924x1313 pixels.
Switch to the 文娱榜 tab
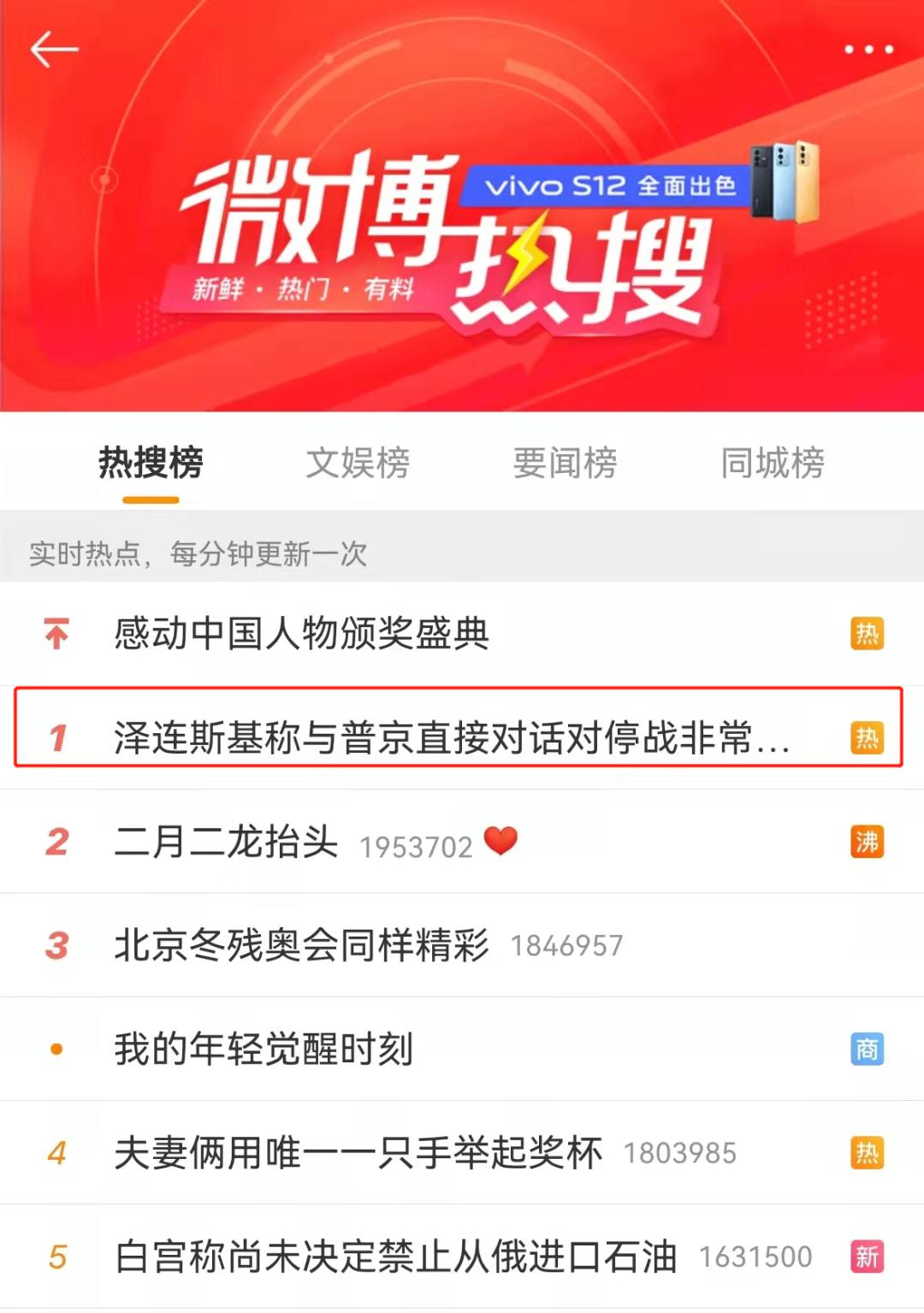click(358, 463)
